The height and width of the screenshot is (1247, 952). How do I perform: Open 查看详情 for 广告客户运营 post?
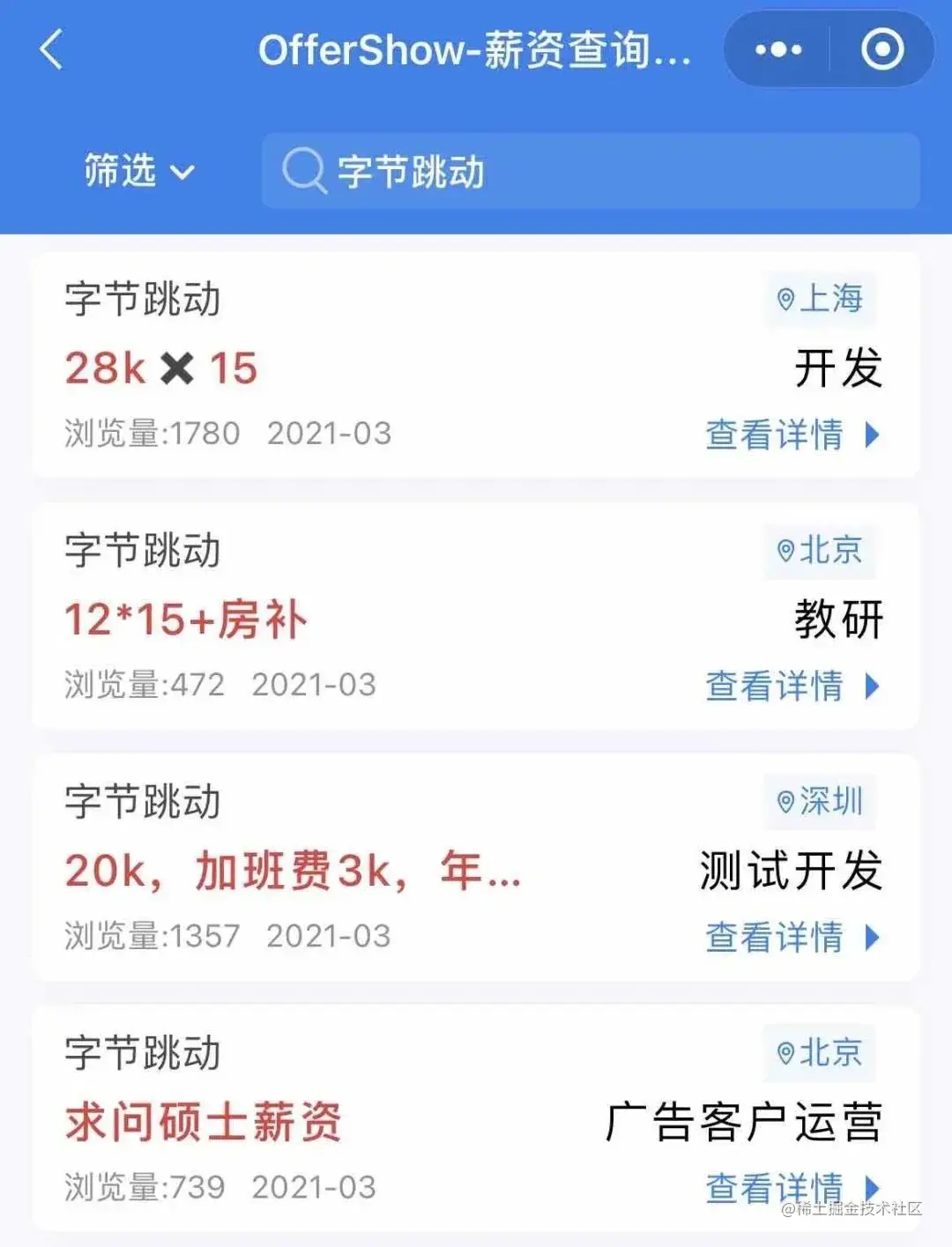tap(774, 1188)
